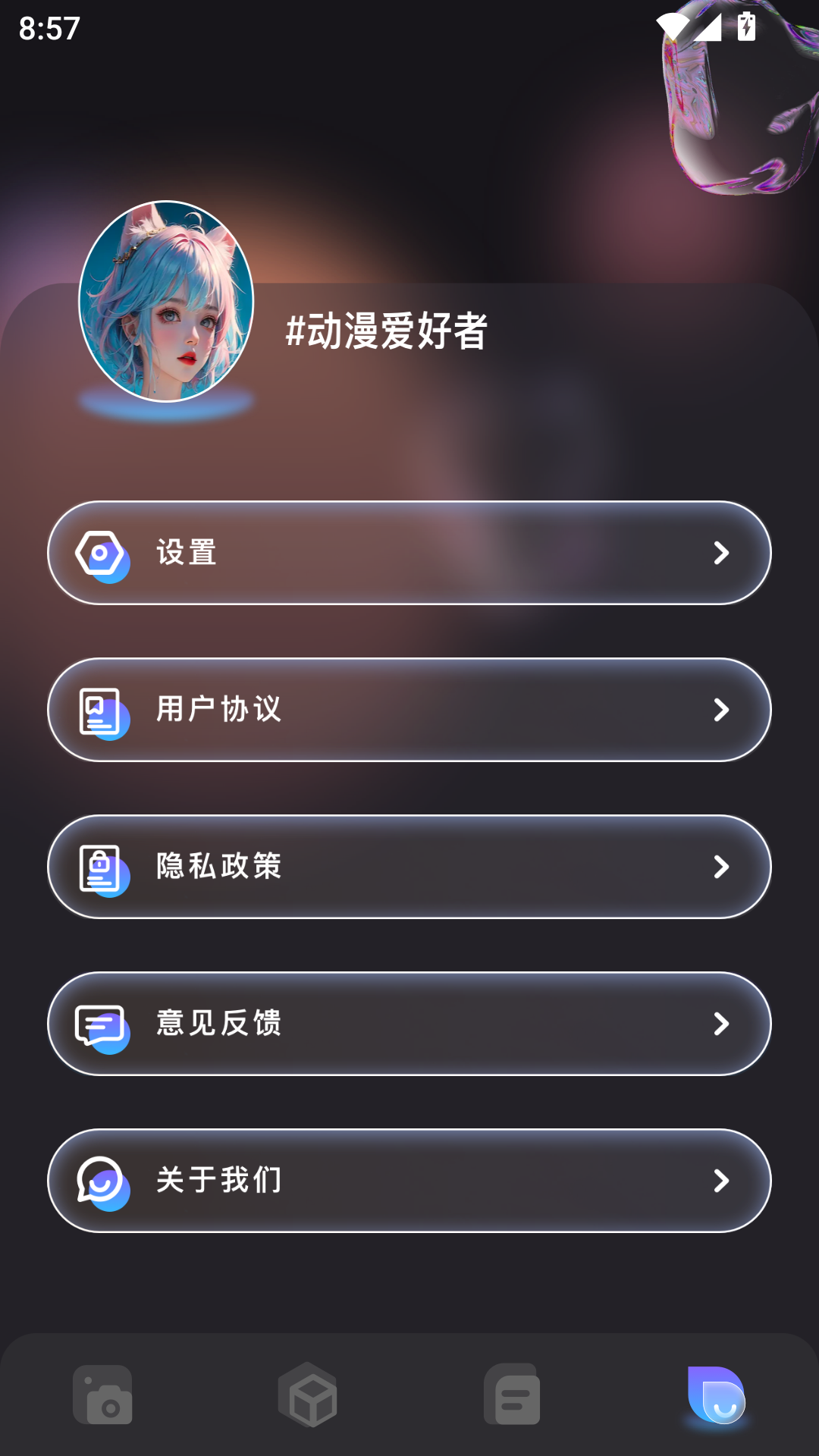
Task: Tap the profile avatar picture
Action: [166, 301]
